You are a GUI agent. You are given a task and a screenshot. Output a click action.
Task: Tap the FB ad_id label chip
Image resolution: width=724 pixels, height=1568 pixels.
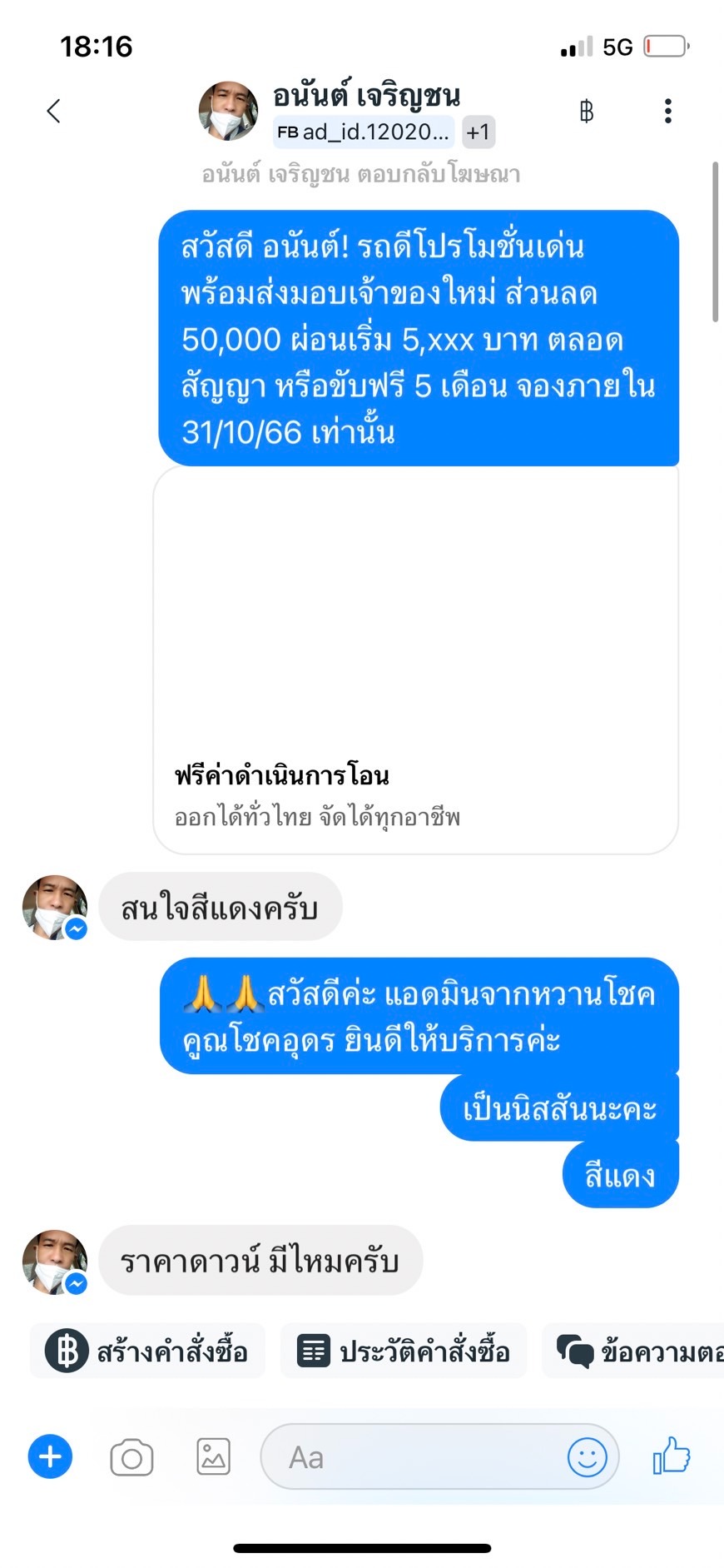[x=364, y=132]
